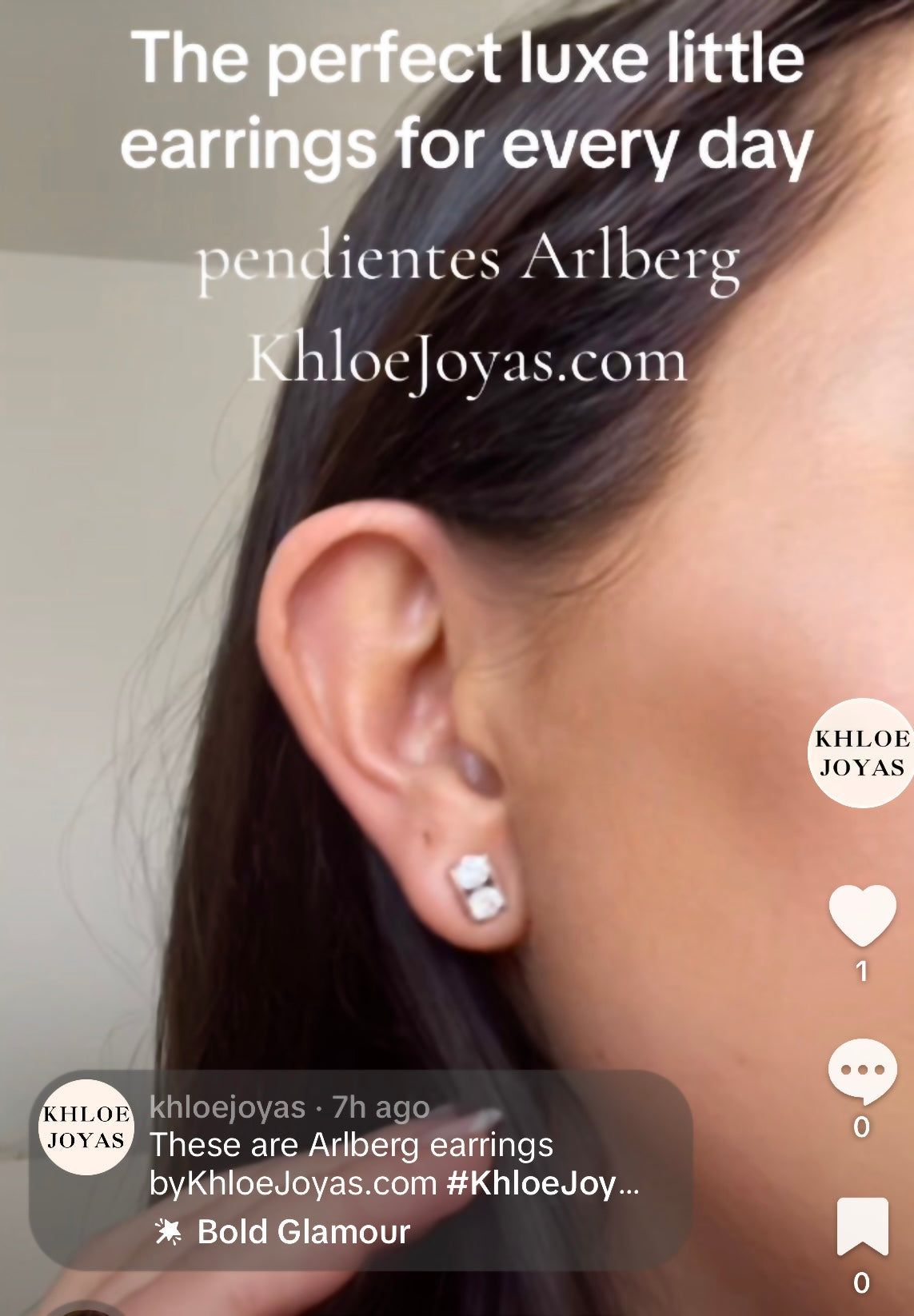Bookmark this Arlberg earrings video

click(862, 1227)
